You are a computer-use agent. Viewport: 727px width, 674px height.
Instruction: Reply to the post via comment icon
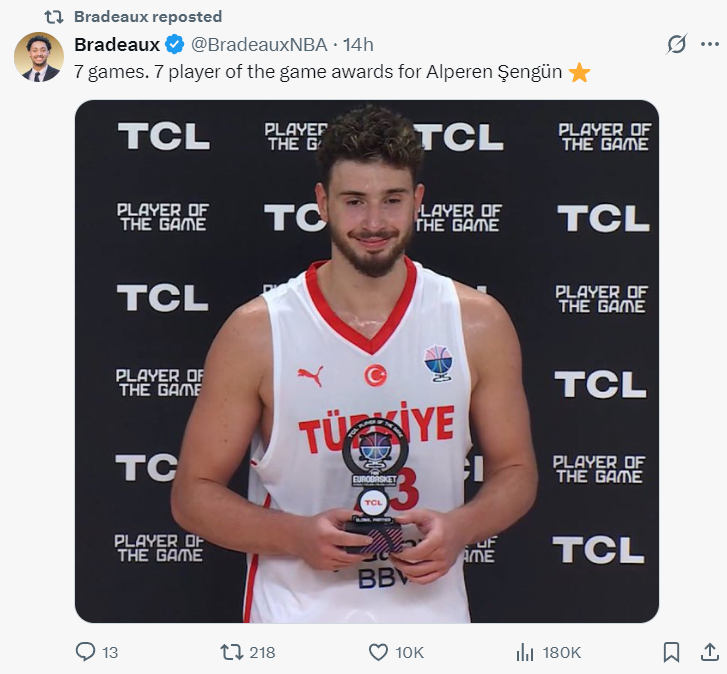[86, 652]
